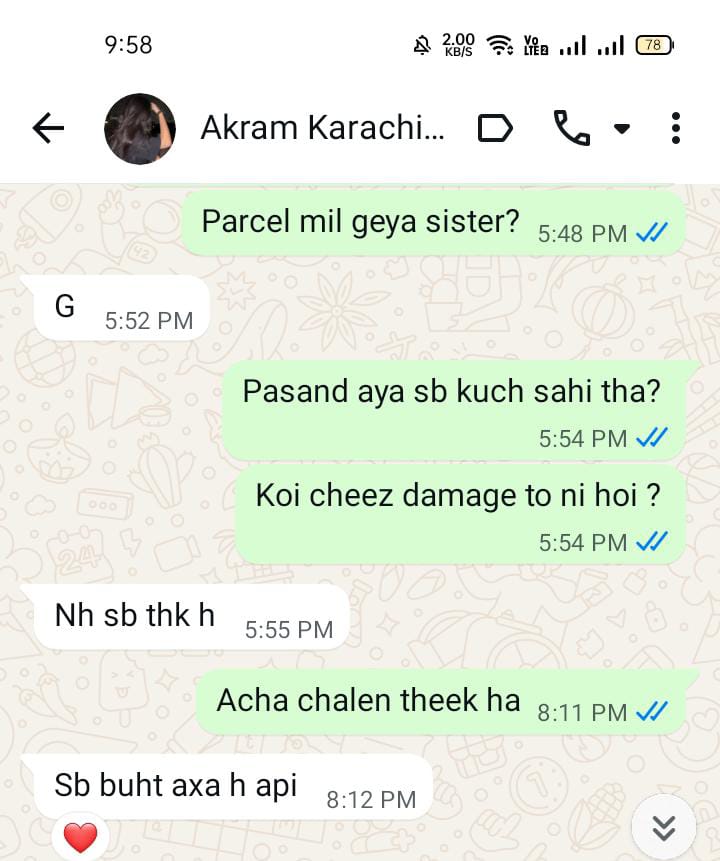Go back to the chat list
The width and height of the screenshot is (720, 861).
click(47, 128)
